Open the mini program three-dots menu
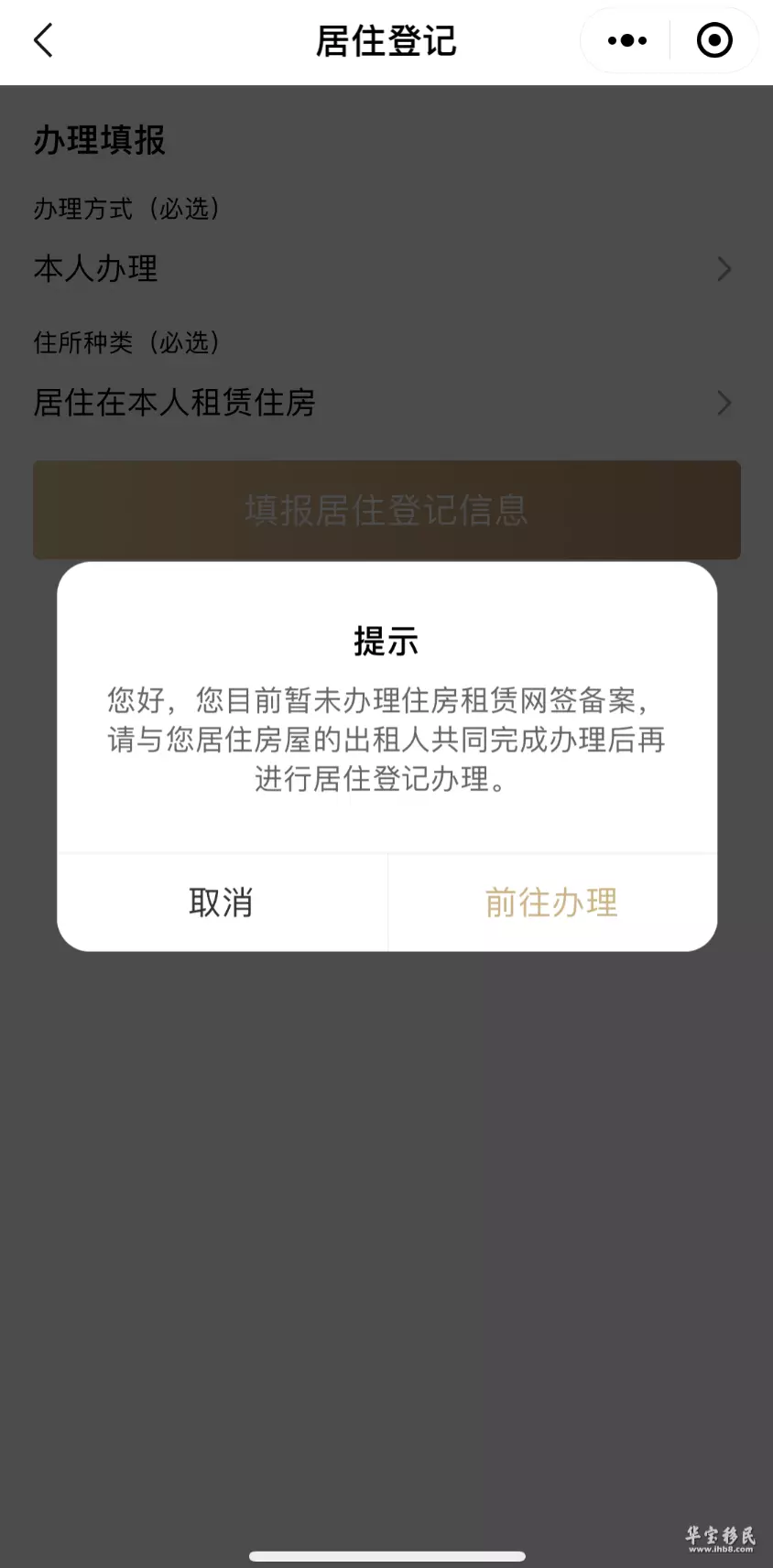773x1568 pixels. pos(626,40)
